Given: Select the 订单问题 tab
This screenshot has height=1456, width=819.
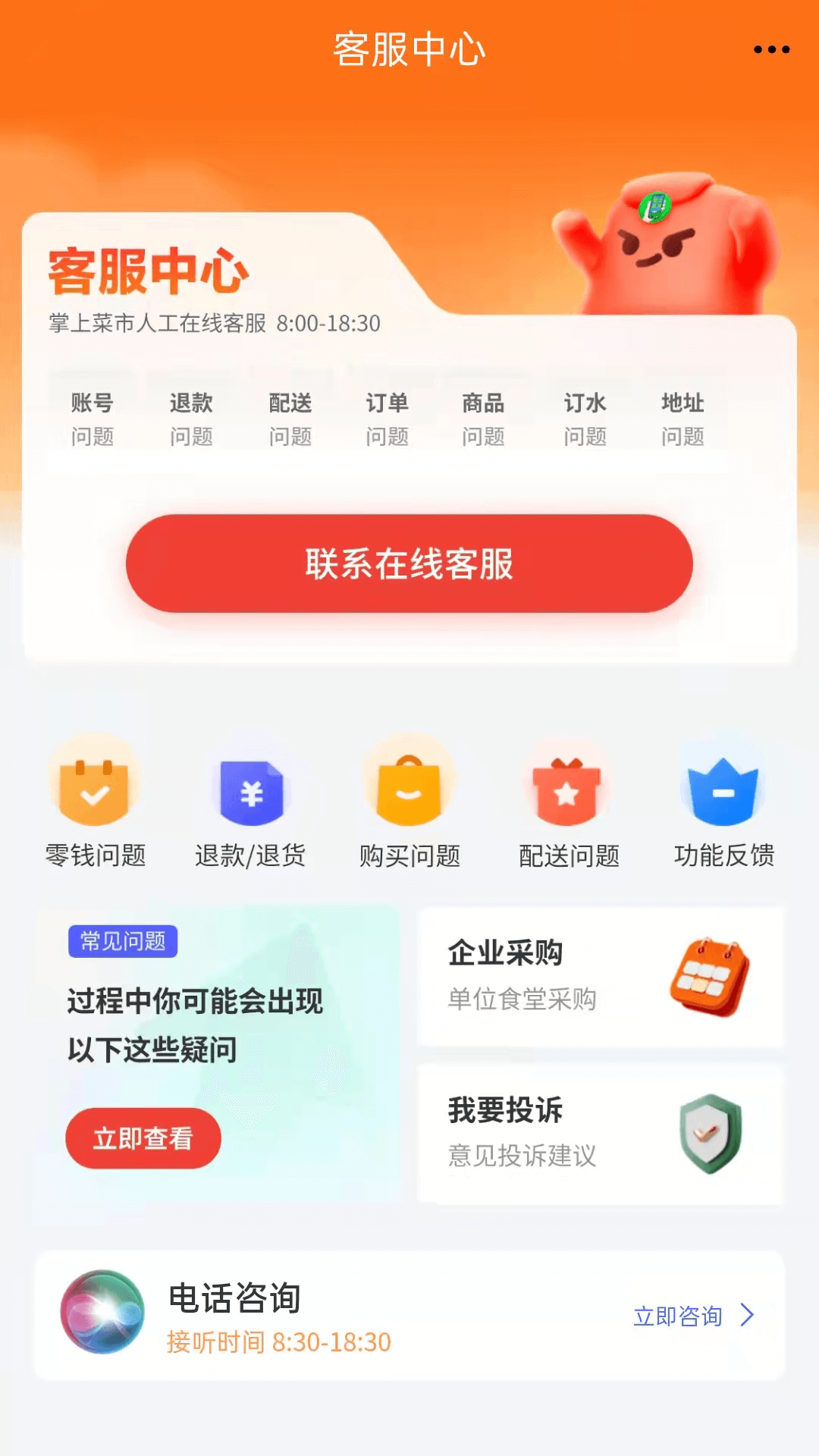Looking at the screenshot, I should coord(388,419).
